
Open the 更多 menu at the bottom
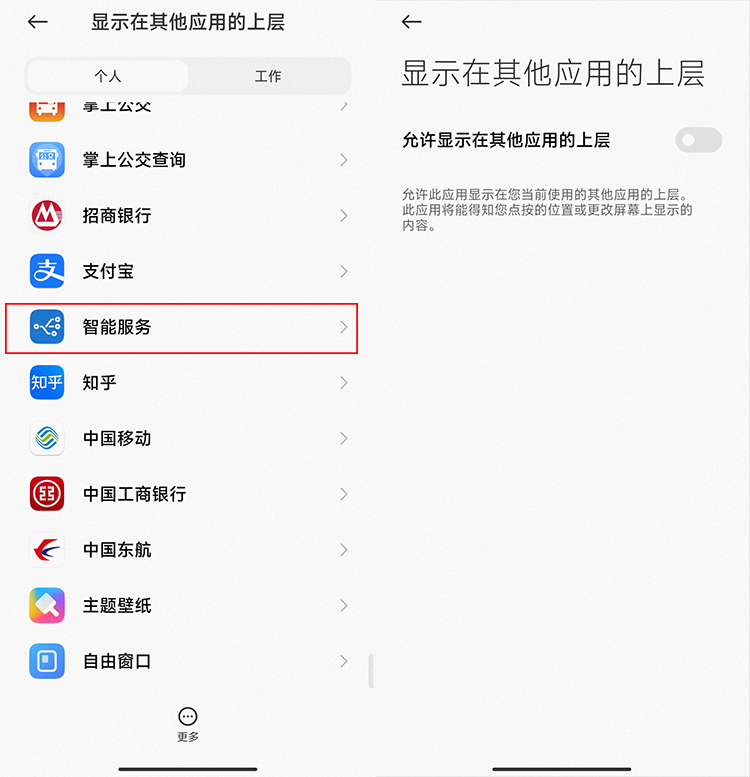coord(187,723)
